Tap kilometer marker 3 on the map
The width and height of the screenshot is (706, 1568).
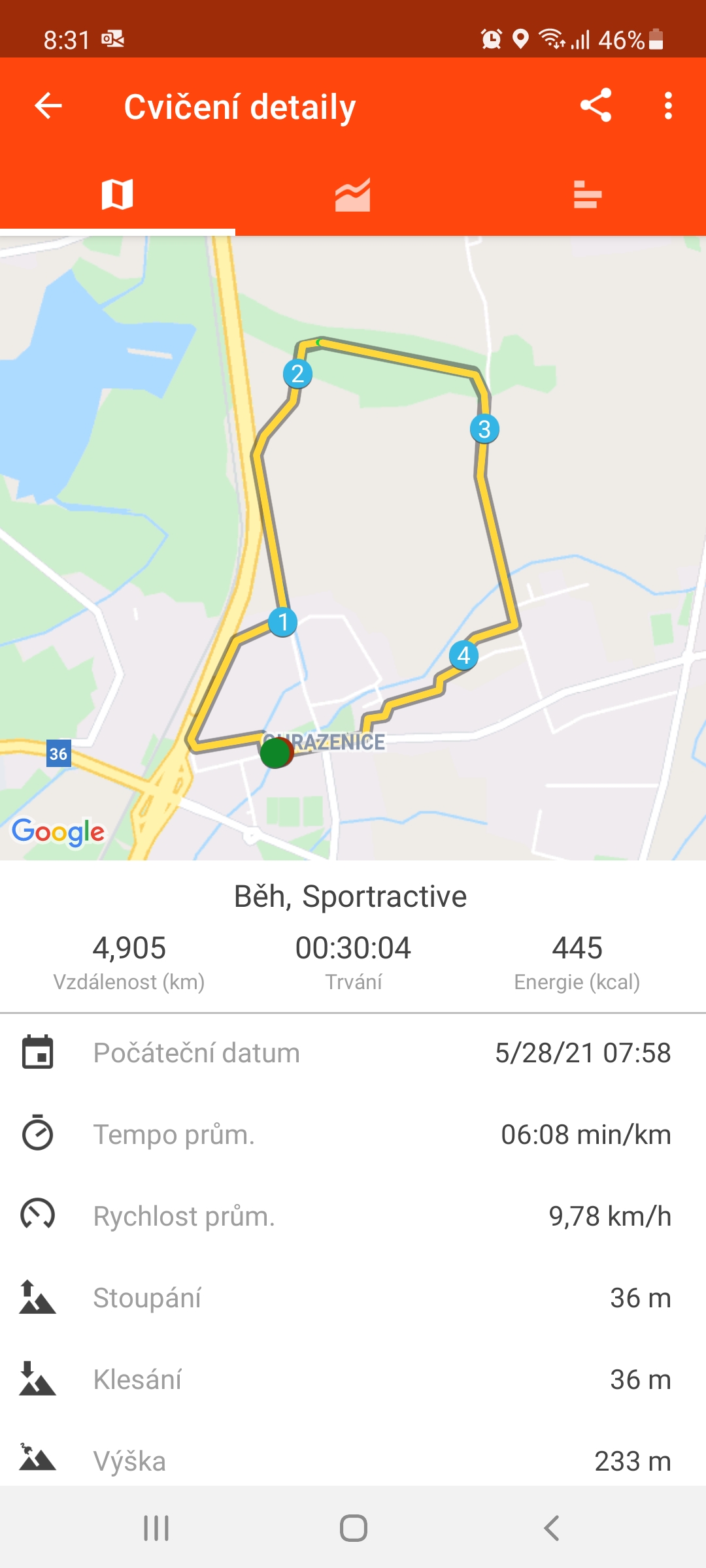coord(484,429)
